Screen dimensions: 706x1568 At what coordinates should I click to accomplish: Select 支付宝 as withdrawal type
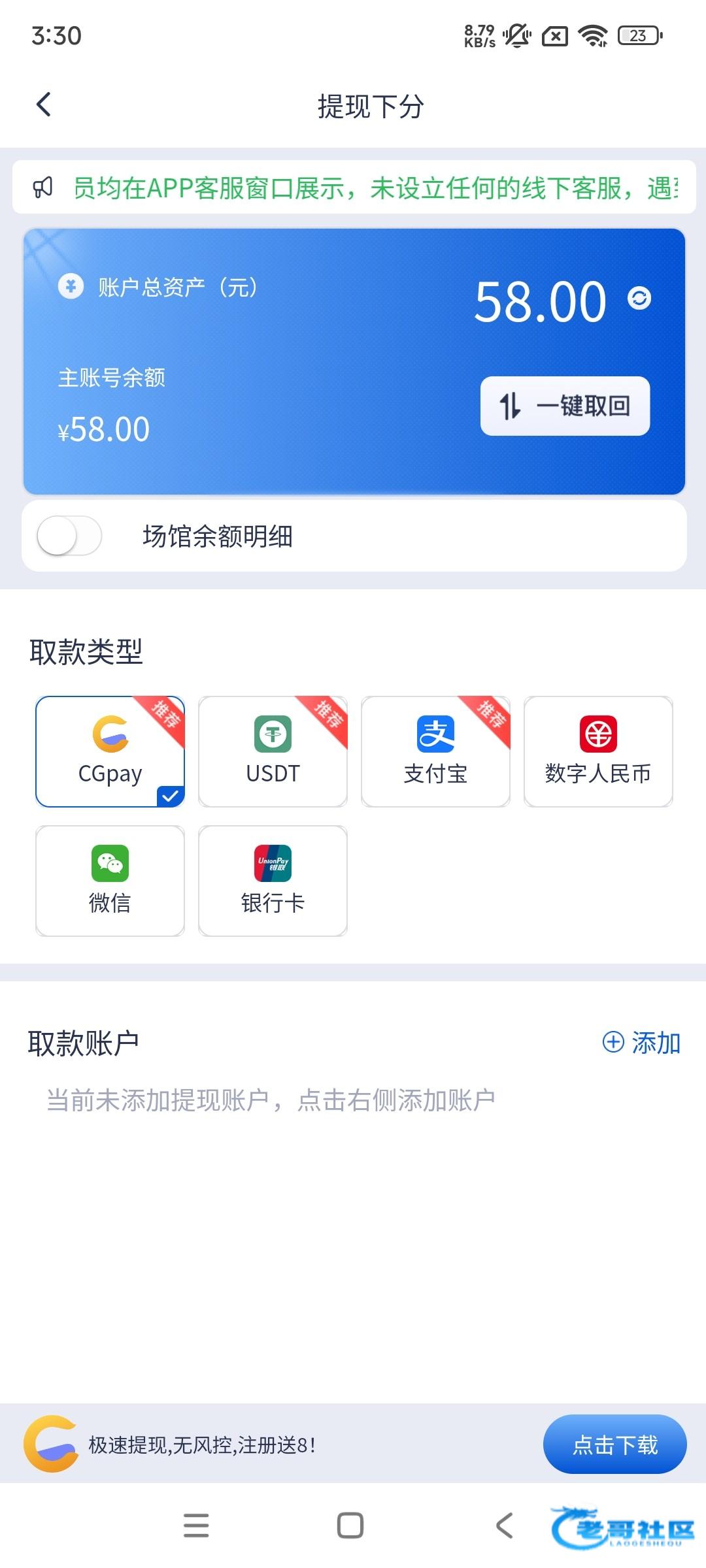(x=435, y=751)
